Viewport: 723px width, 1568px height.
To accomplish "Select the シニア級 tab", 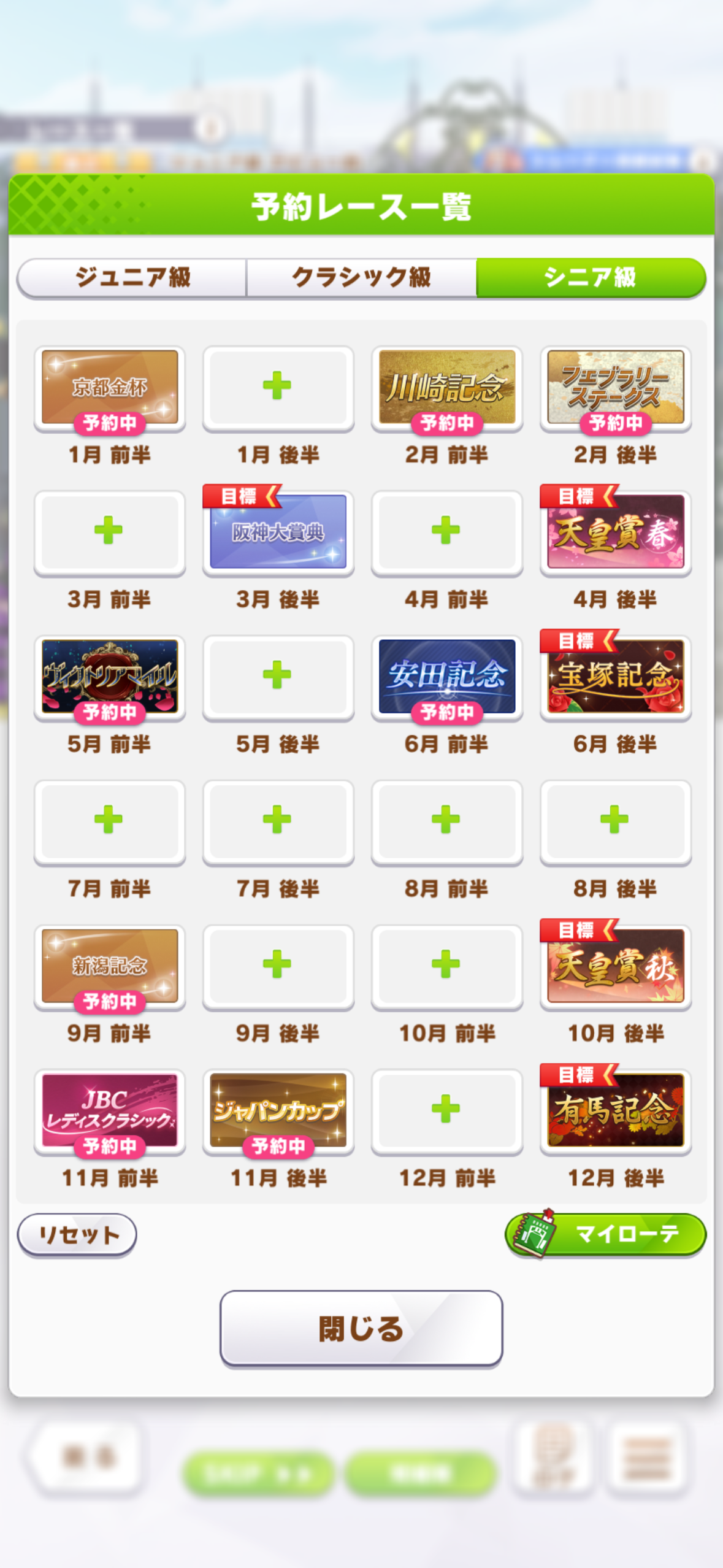I will point(590,277).
